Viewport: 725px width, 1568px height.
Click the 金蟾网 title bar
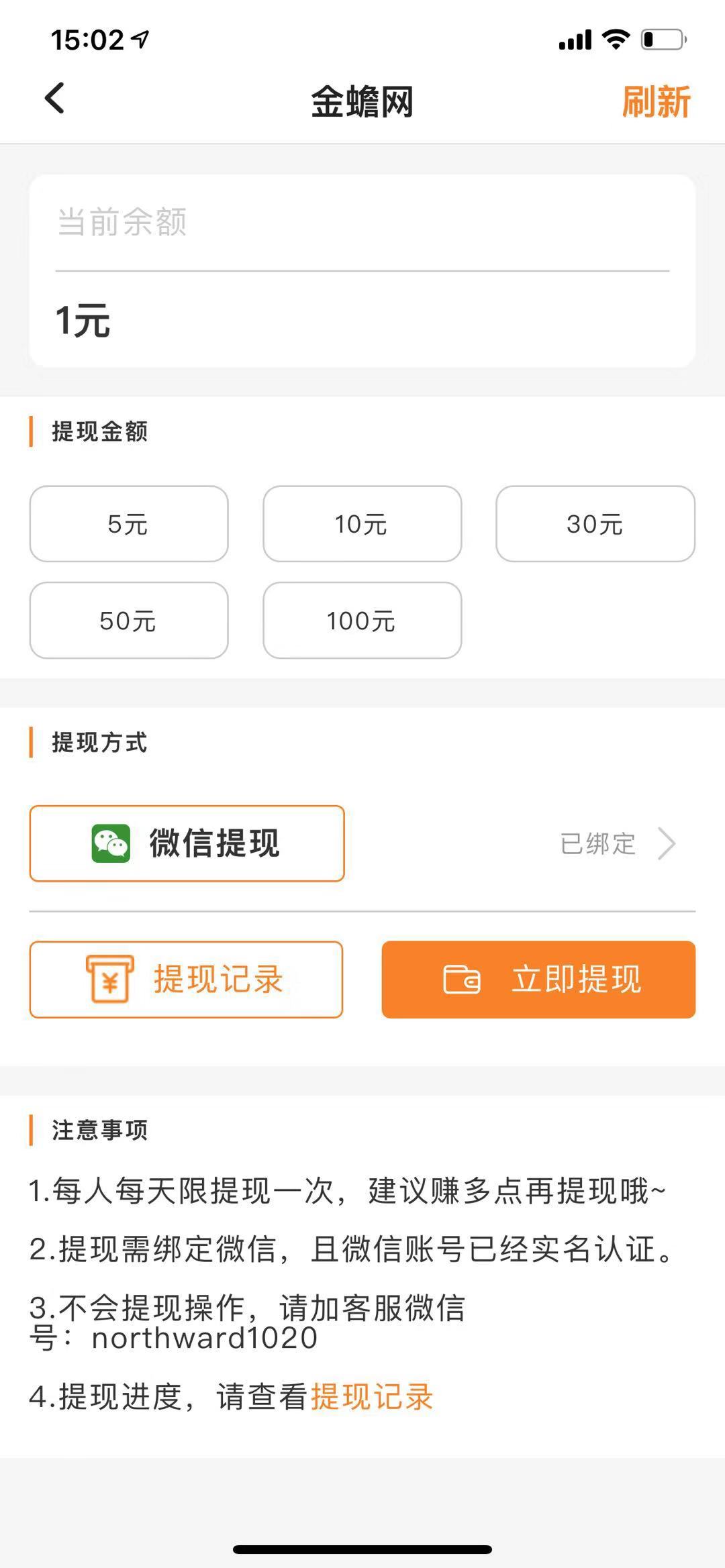[x=362, y=101]
